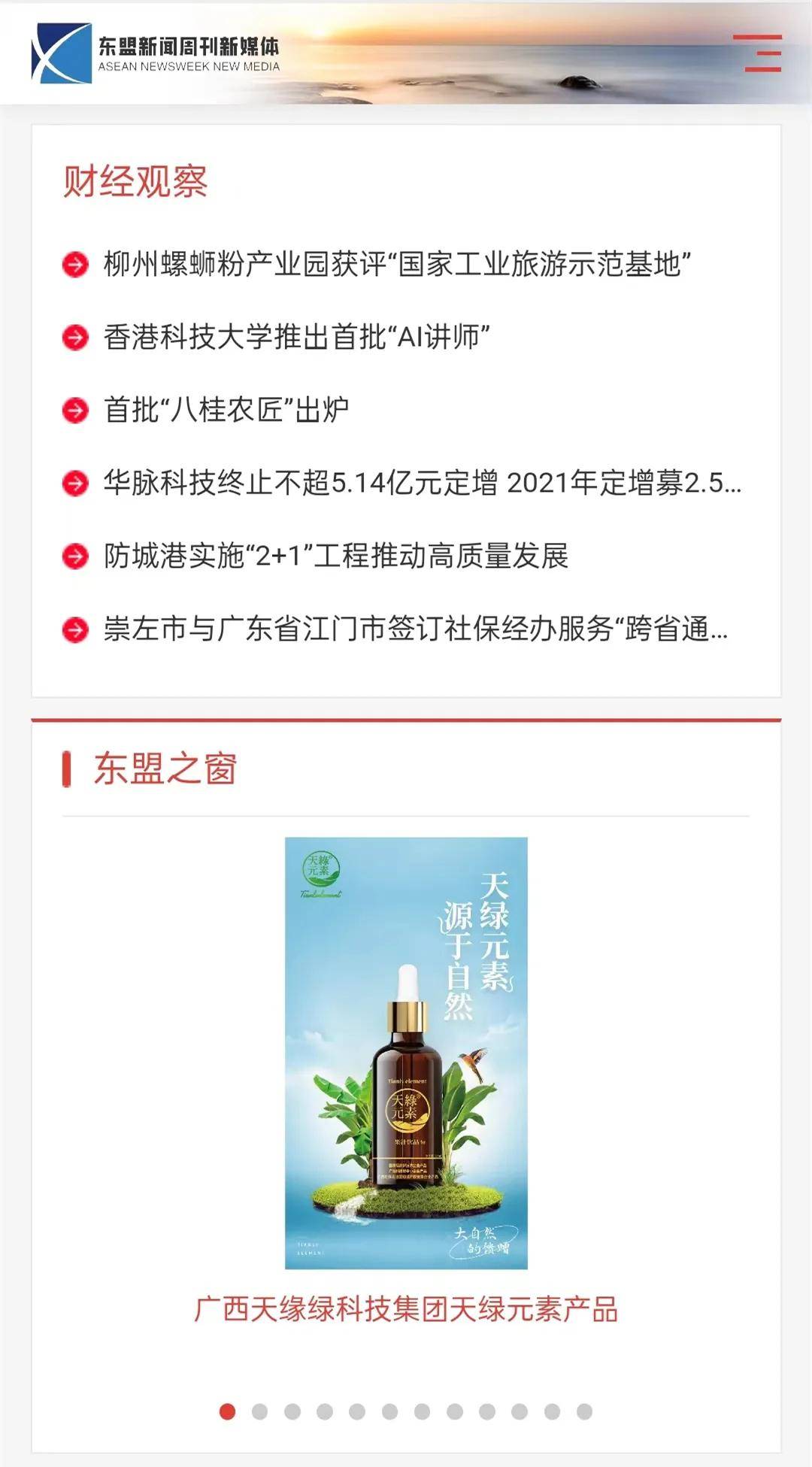
Task: Tap the 广西天缘绿科技集团天绿元素产品 caption link
Action: pos(406,1309)
